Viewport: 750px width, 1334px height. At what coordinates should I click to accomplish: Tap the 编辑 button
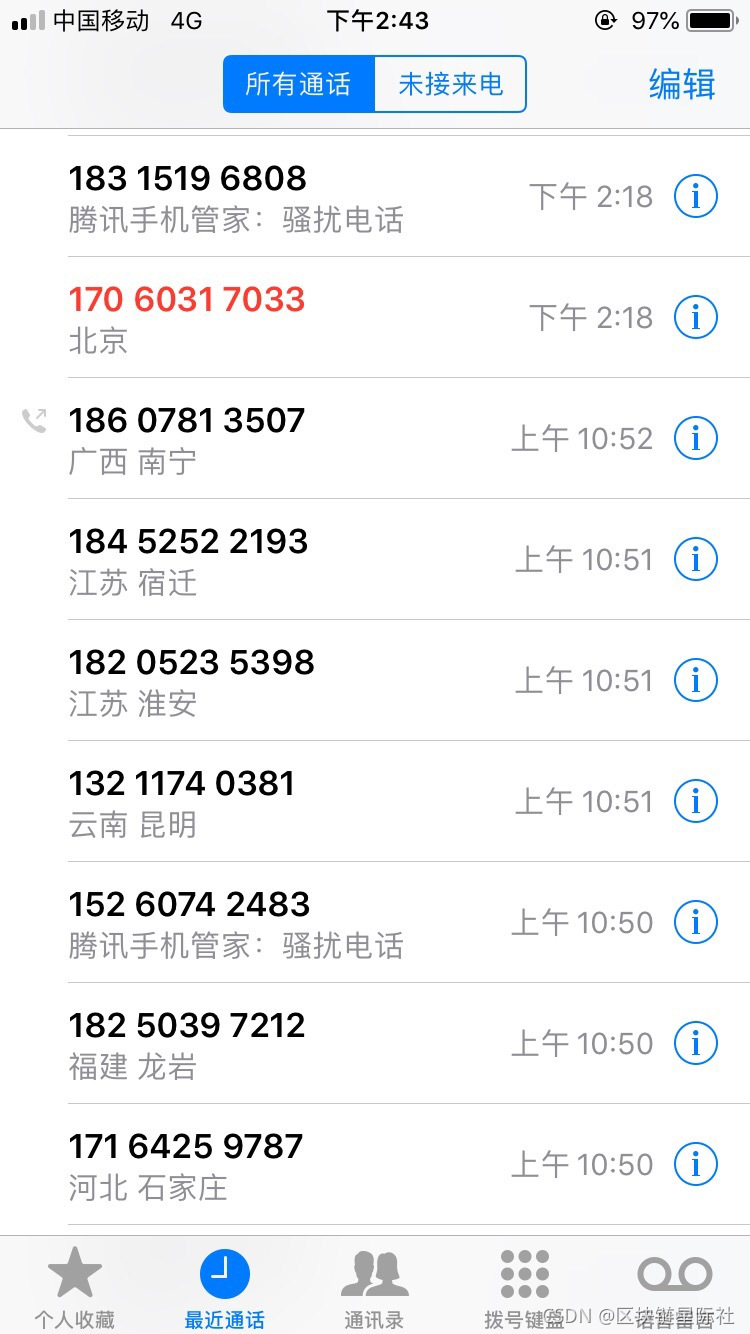point(681,84)
